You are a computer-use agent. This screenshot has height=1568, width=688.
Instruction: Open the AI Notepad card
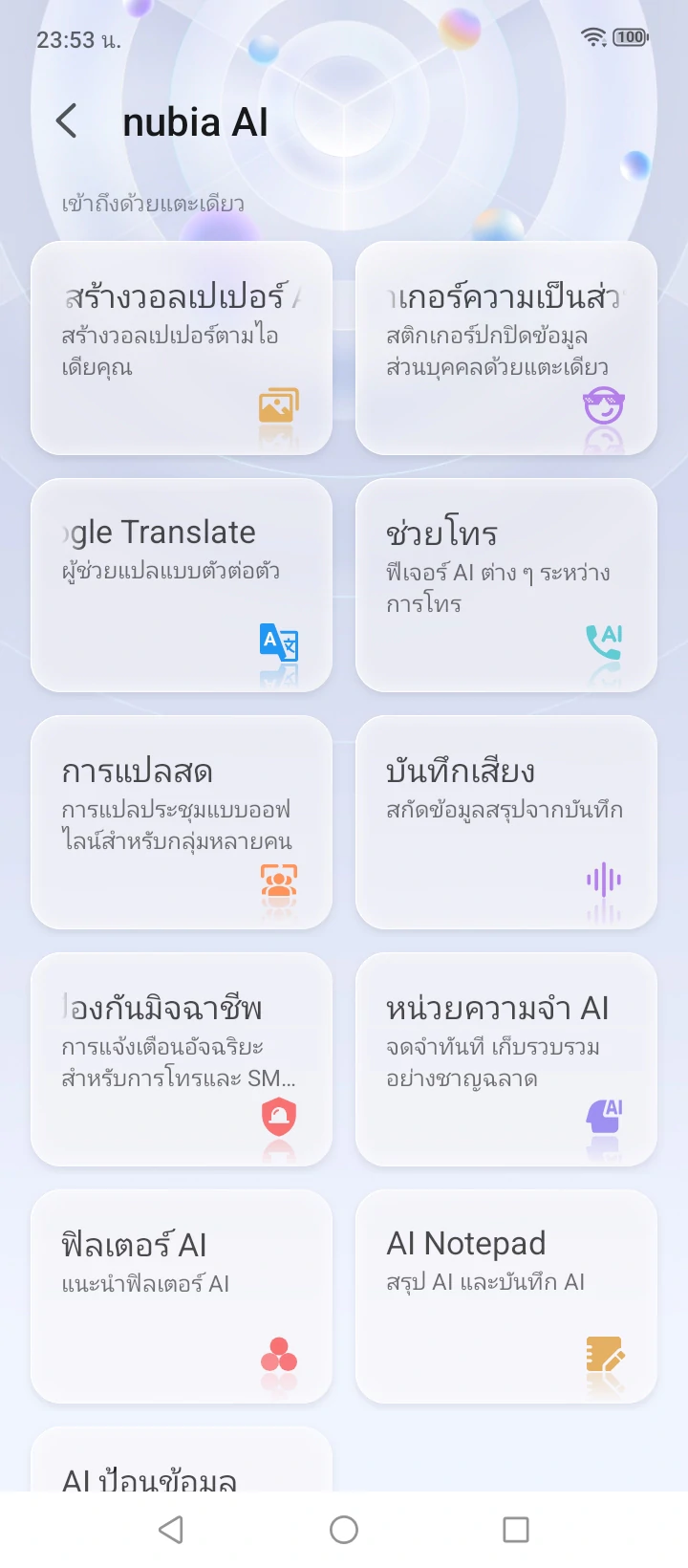pos(505,1296)
